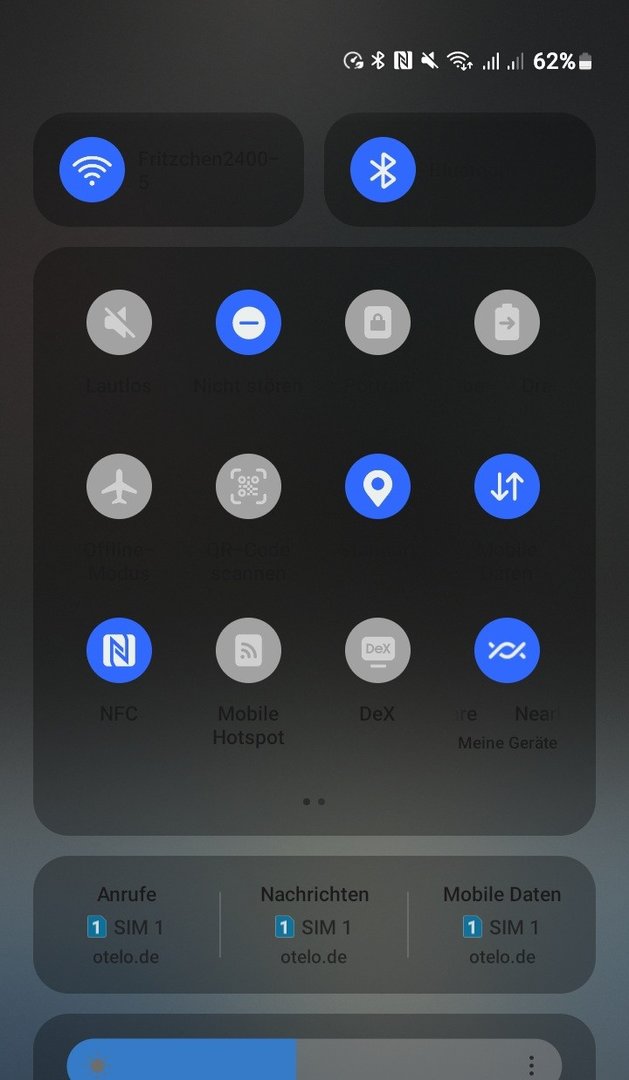629x1080 pixels.
Task: Disable Mobile Daten tile
Action: [x=506, y=487]
